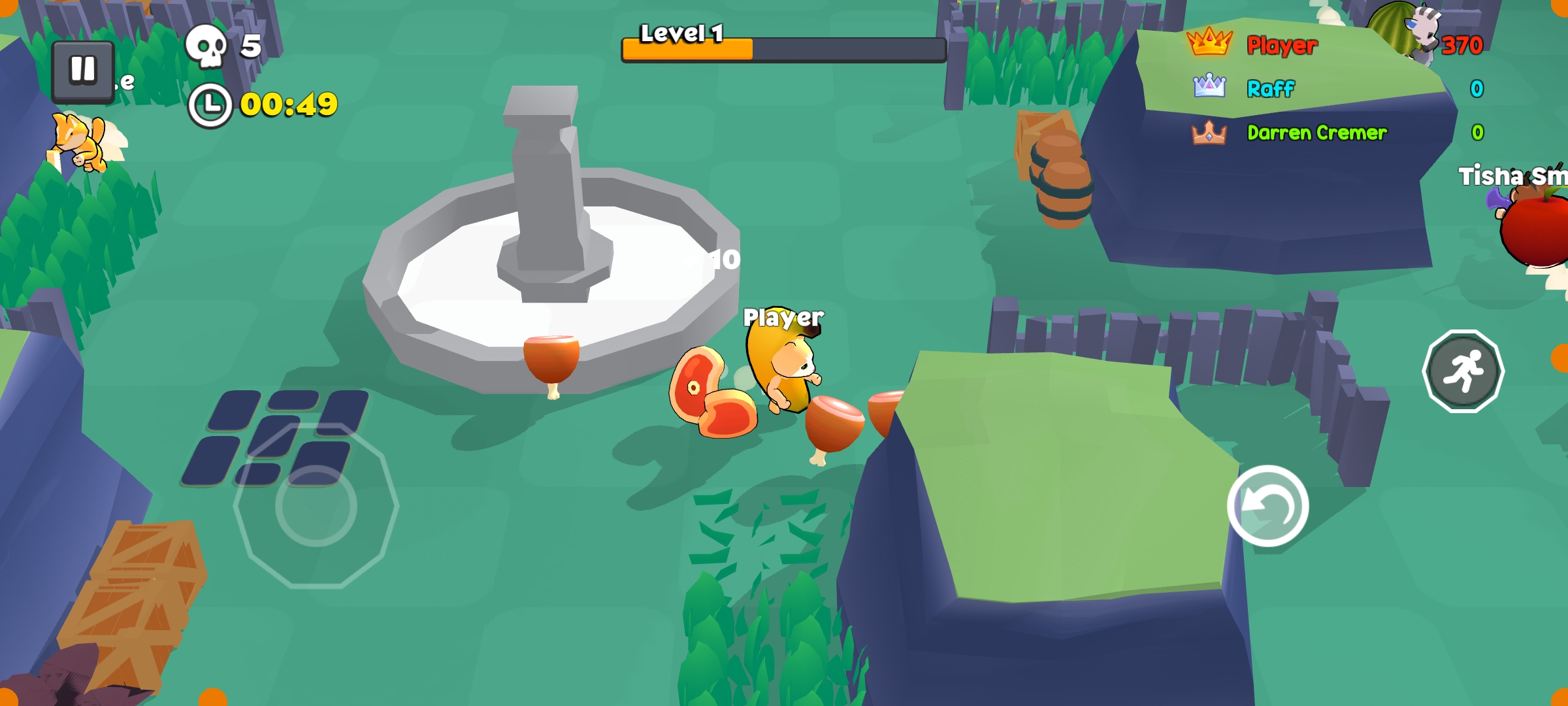Pause the game
Viewport: 1568px width, 706px height.
(83, 71)
